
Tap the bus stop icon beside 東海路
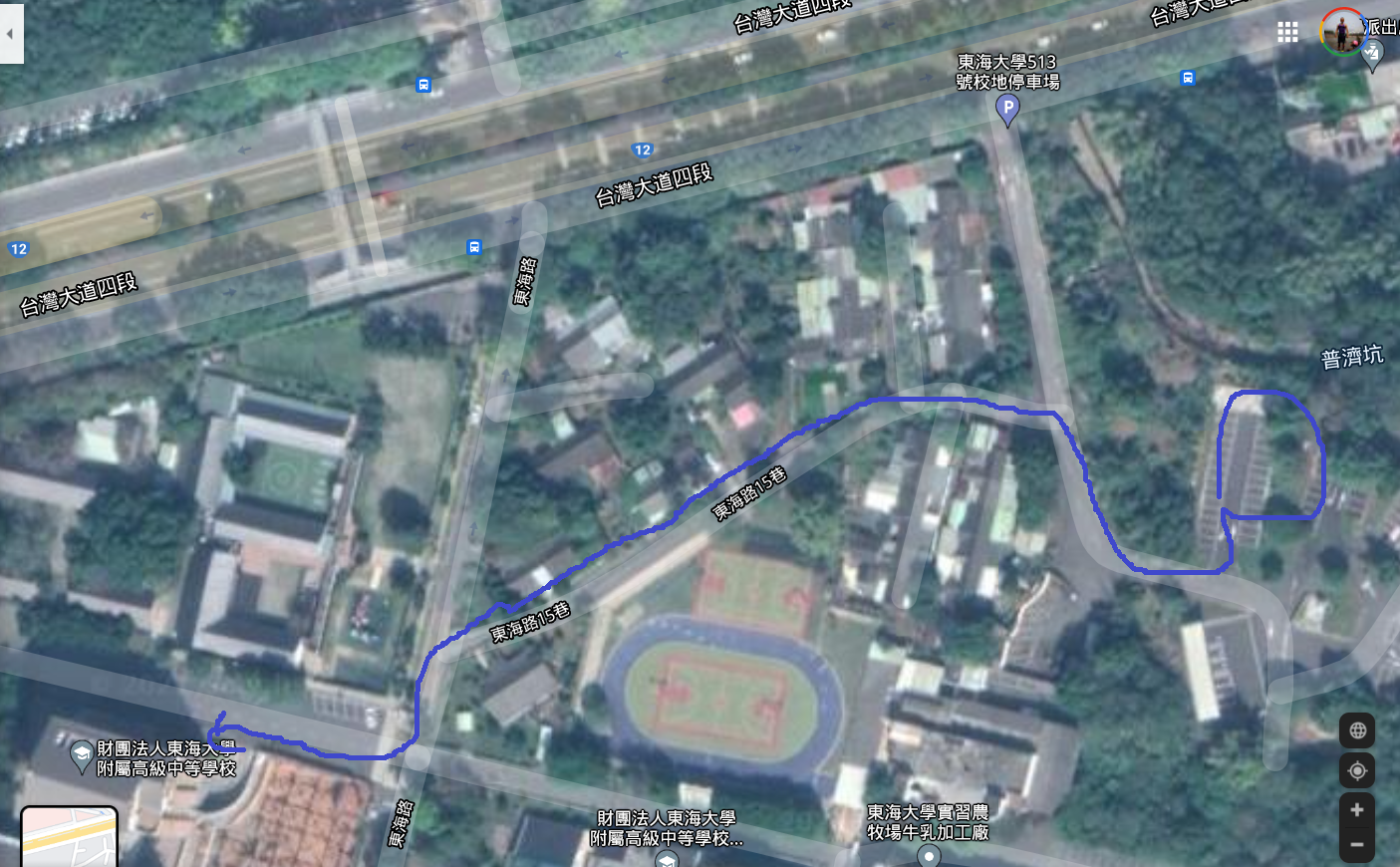tap(474, 247)
